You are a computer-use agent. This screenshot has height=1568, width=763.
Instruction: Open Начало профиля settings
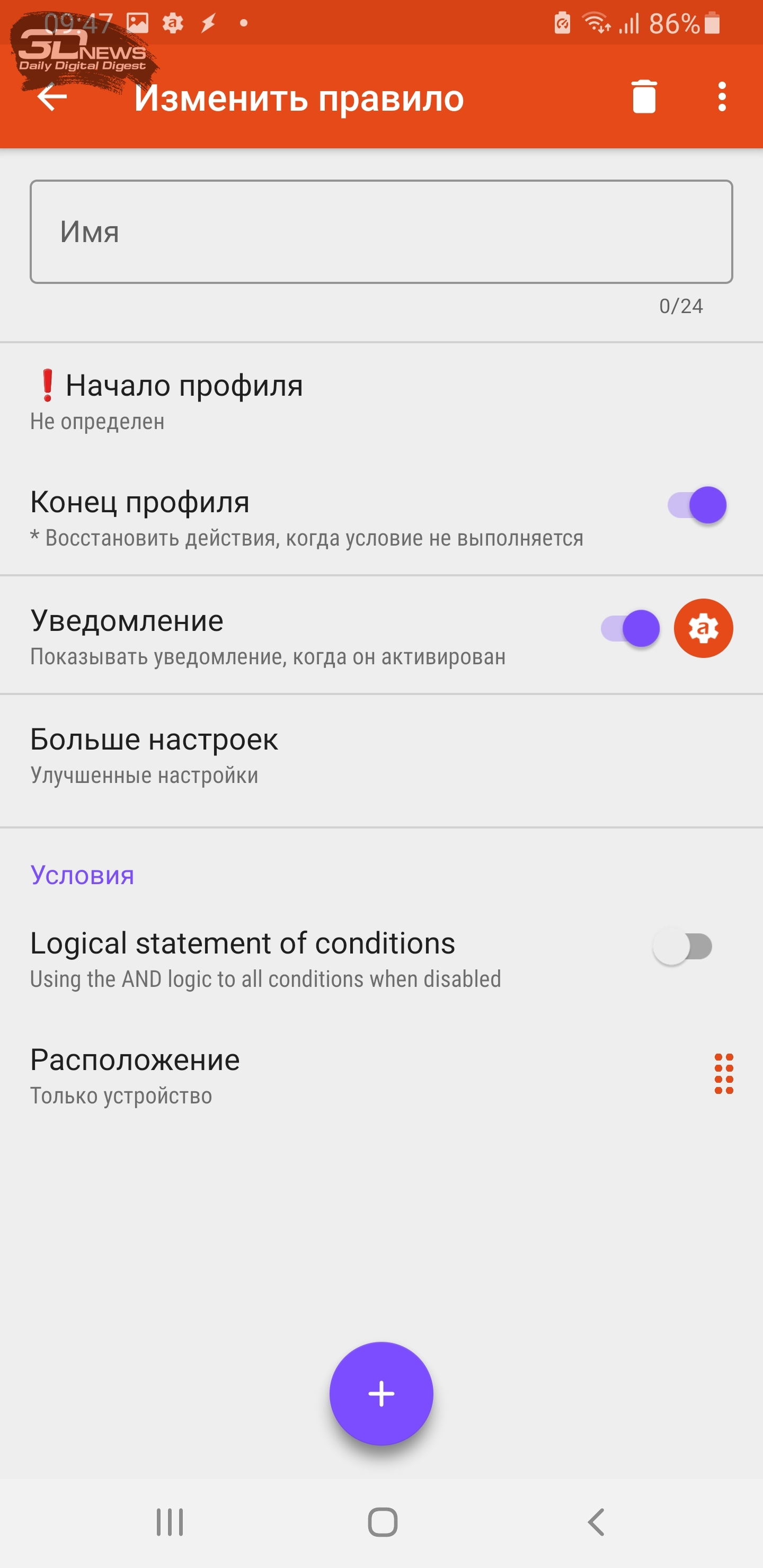(x=381, y=401)
